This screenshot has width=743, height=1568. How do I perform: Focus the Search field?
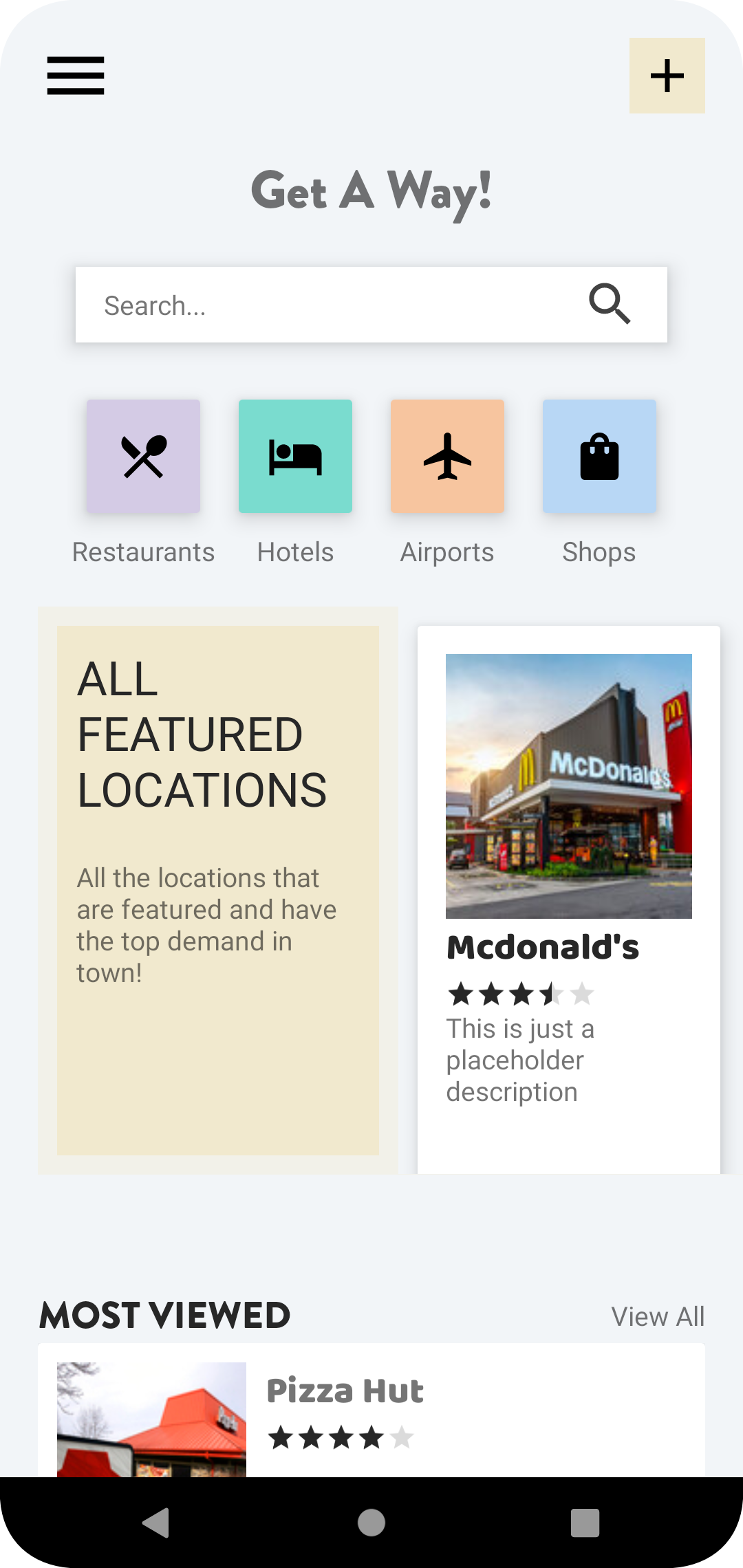click(x=371, y=305)
